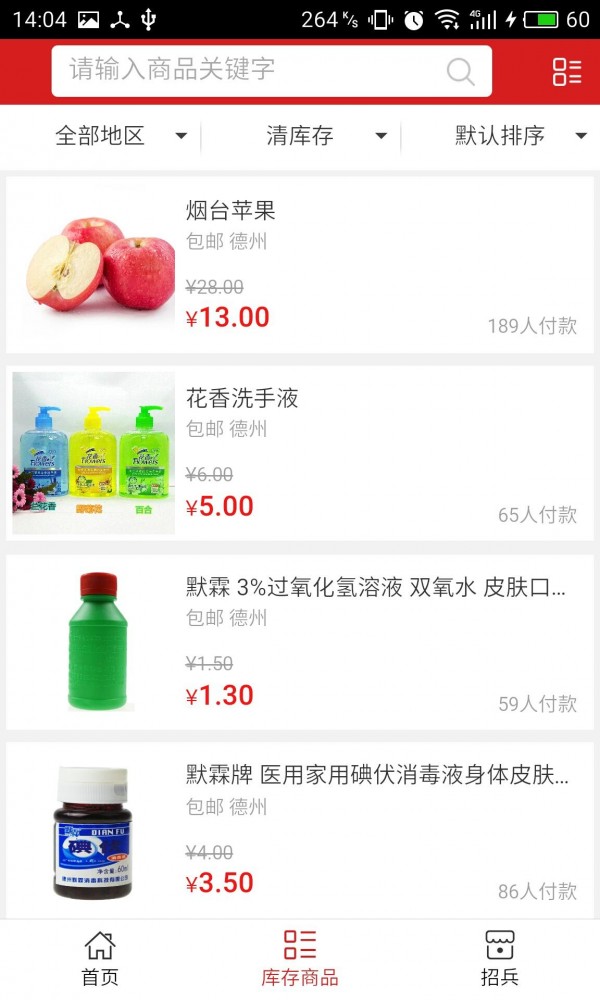Switch to the 库存商品 tab
Screen dimensions: 600x1000
click(x=300, y=958)
